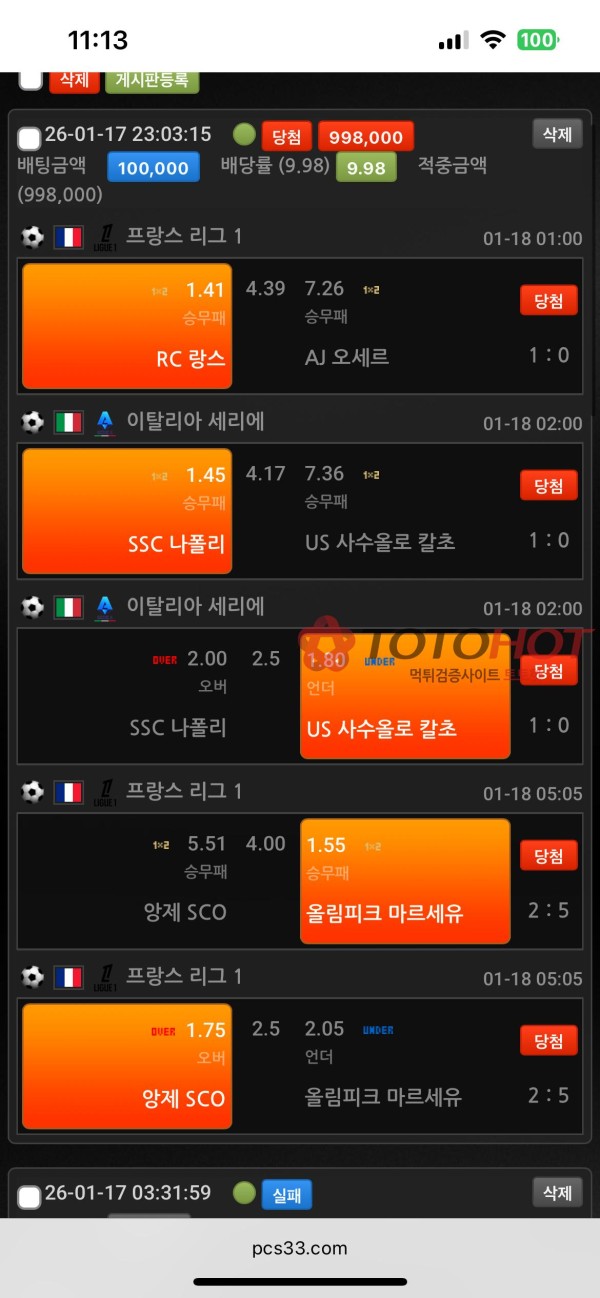Tap the green 게시판등록 button
Image resolution: width=600 pixels, height=1298 pixels.
click(x=152, y=81)
